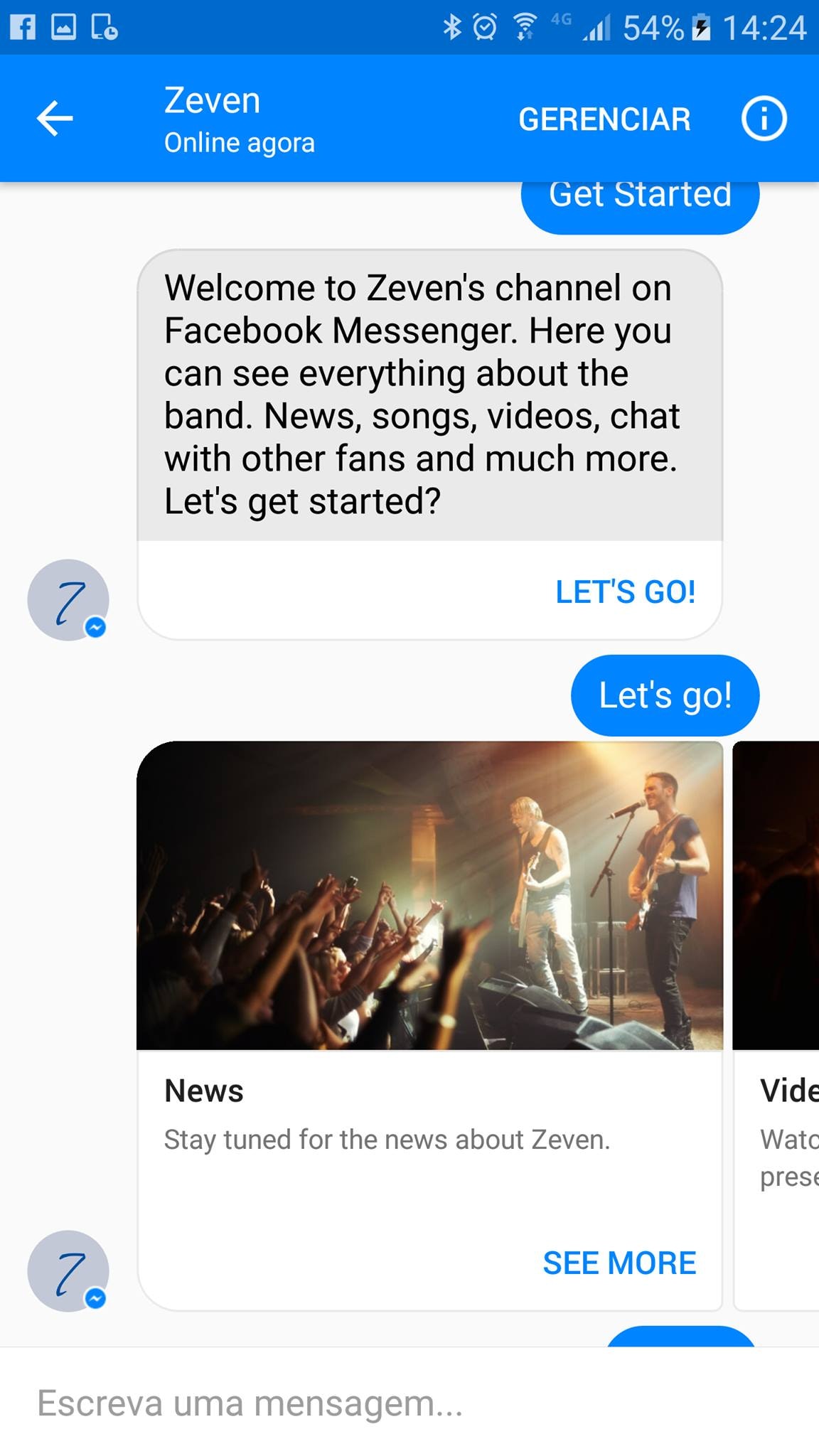The width and height of the screenshot is (819, 1456).
Task: Tap SEE MORE on the News card
Action: 619,1263
